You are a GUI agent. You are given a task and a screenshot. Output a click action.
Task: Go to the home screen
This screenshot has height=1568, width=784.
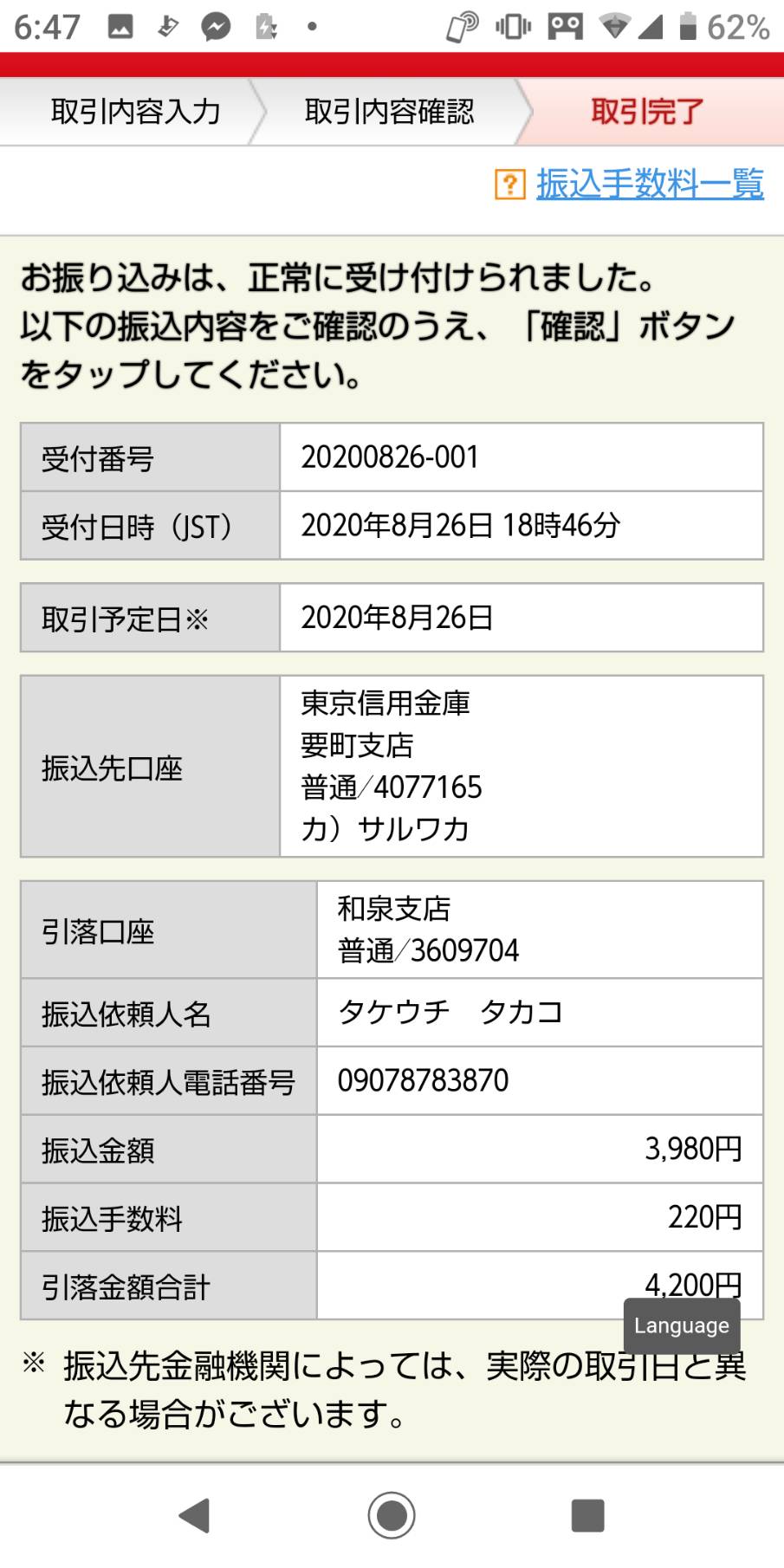392,1515
